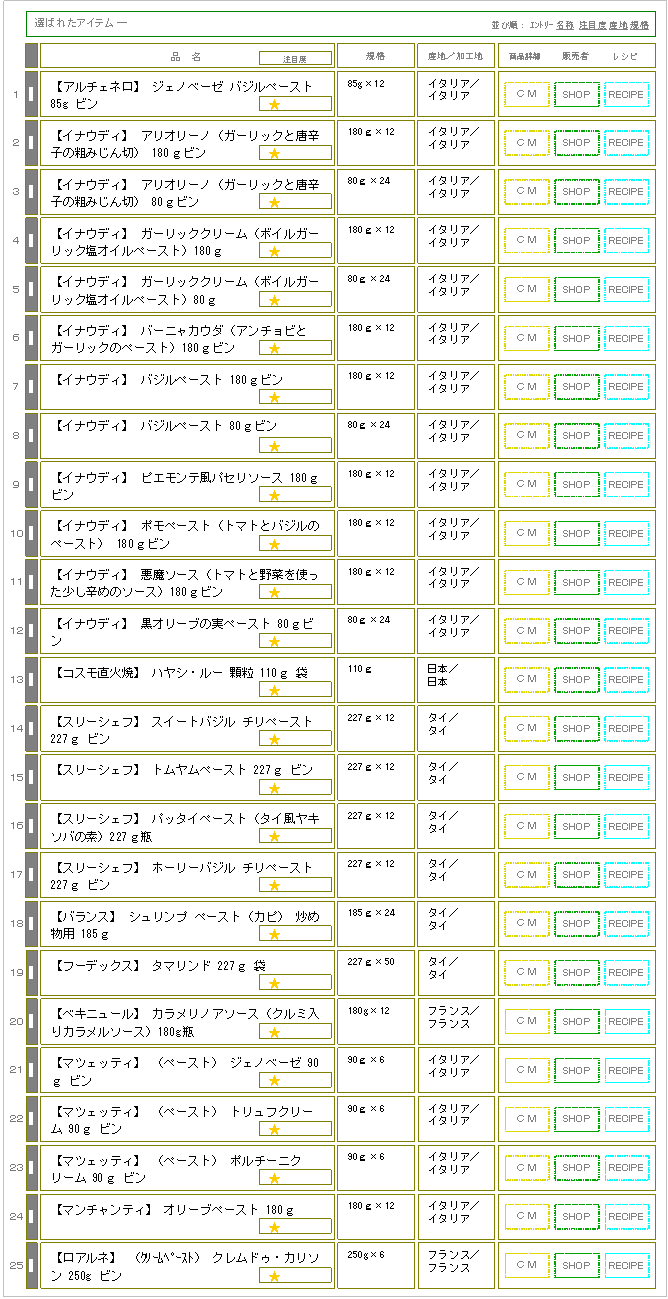Sort the list by 産地
The image size is (668, 1299).
tap(618, 24)
